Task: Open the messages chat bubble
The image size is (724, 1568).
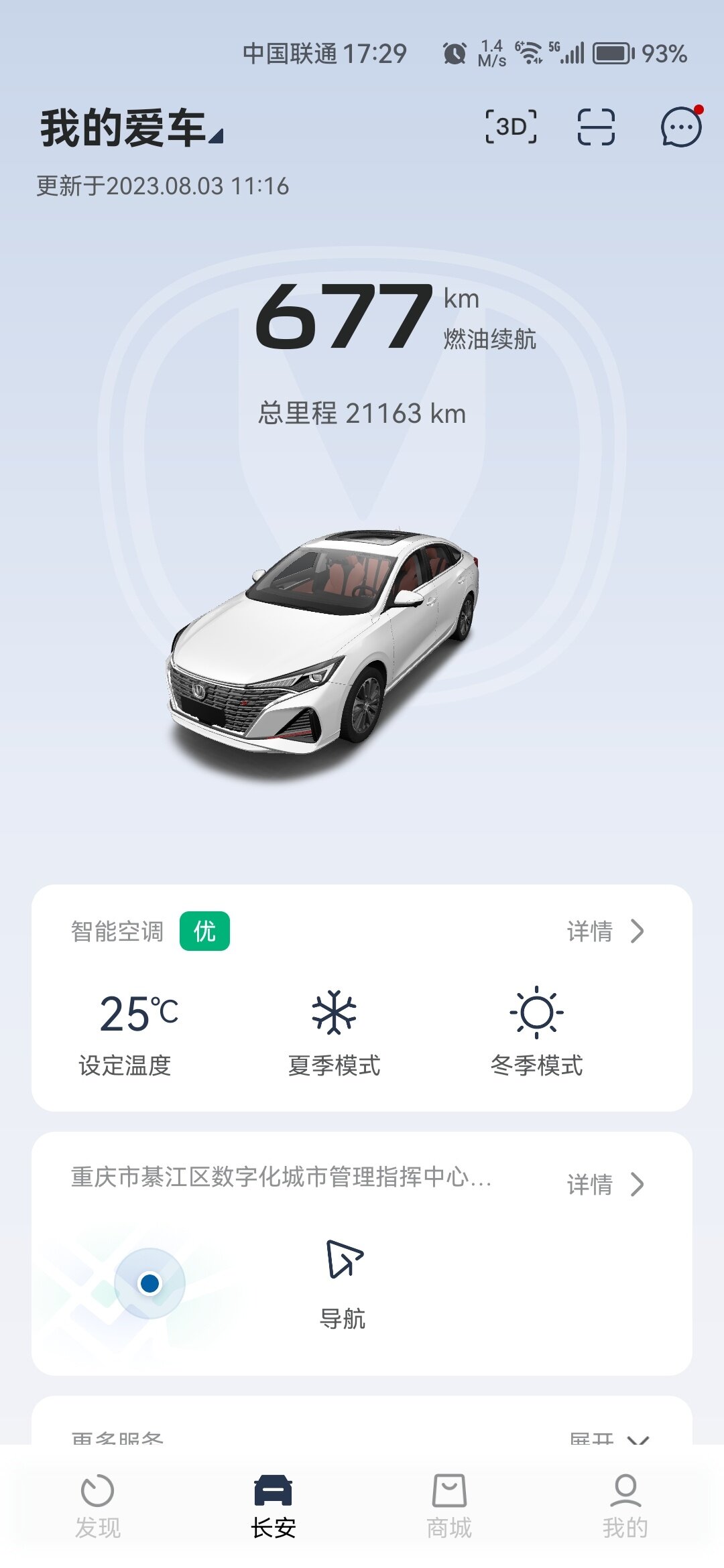Action: pos(680,127)
